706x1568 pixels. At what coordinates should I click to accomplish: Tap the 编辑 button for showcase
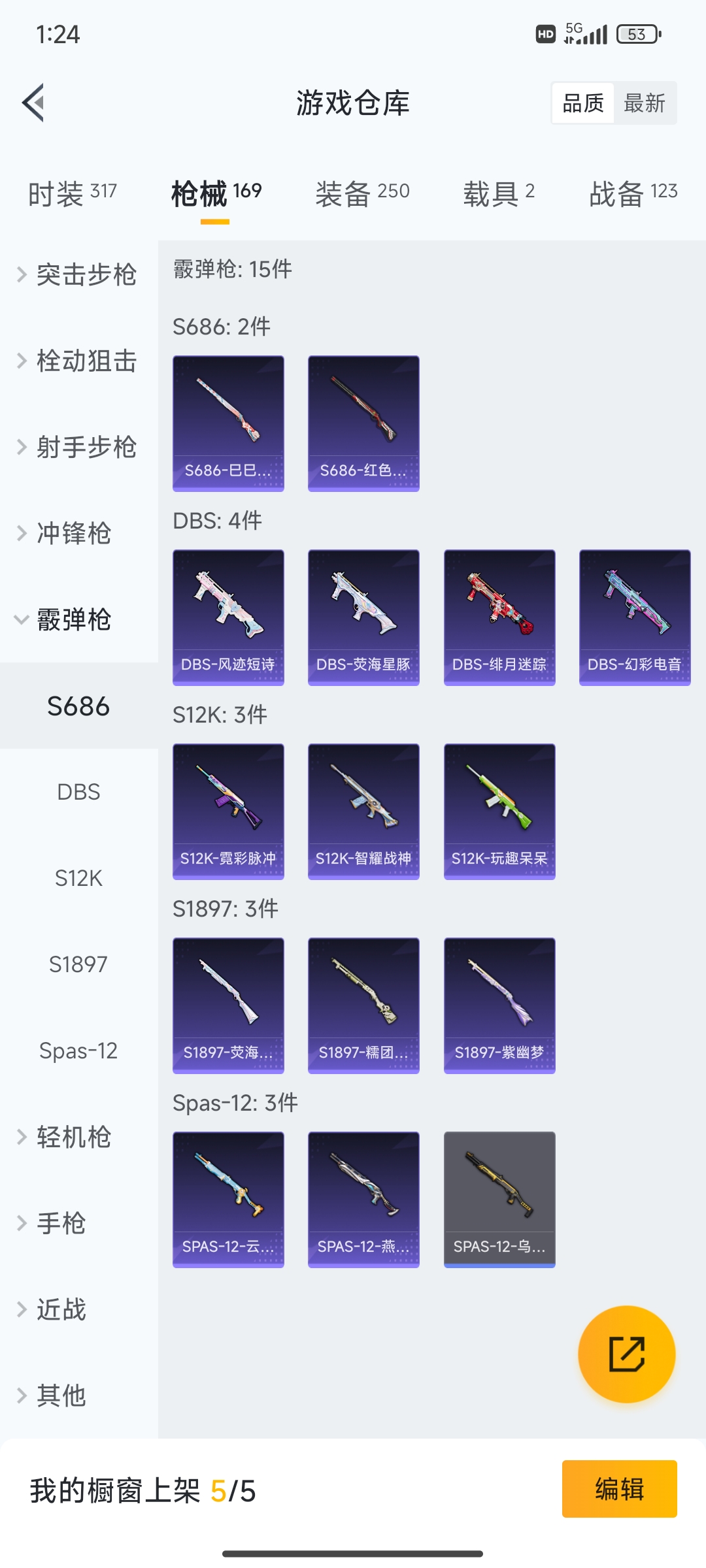click(x=619, y=1489)
